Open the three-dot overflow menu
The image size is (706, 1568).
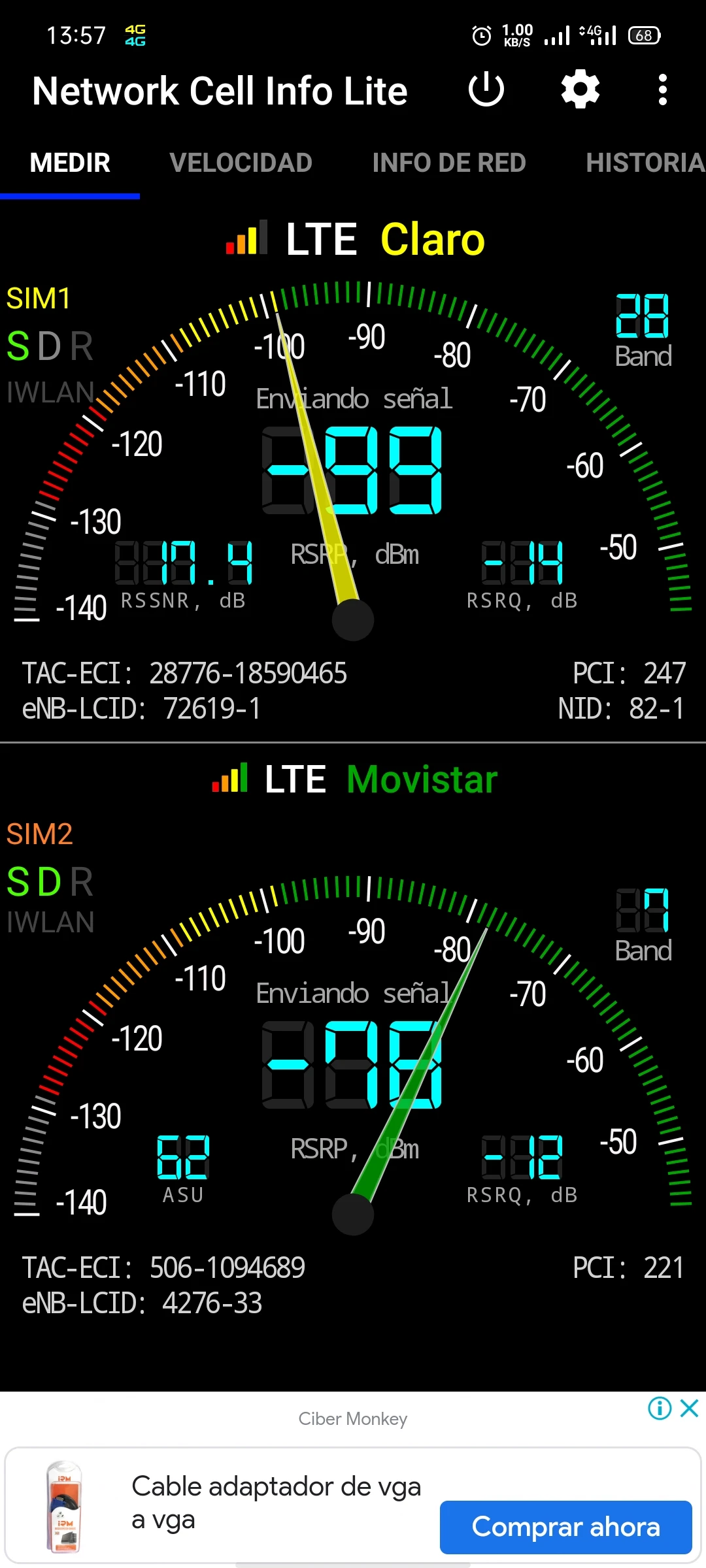tap(663, 90)
